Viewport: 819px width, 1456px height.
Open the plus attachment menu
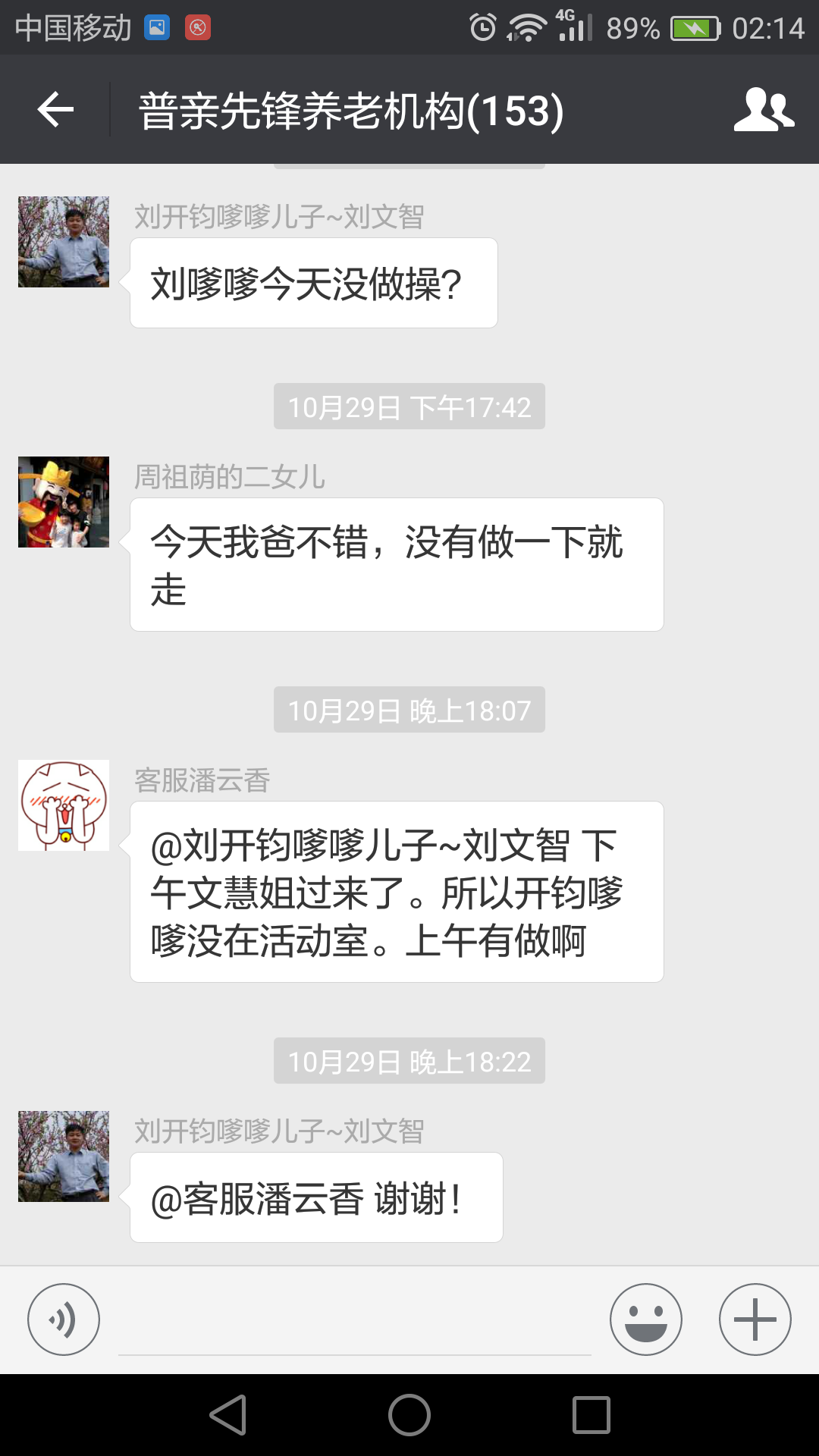tap(755, 1319)
